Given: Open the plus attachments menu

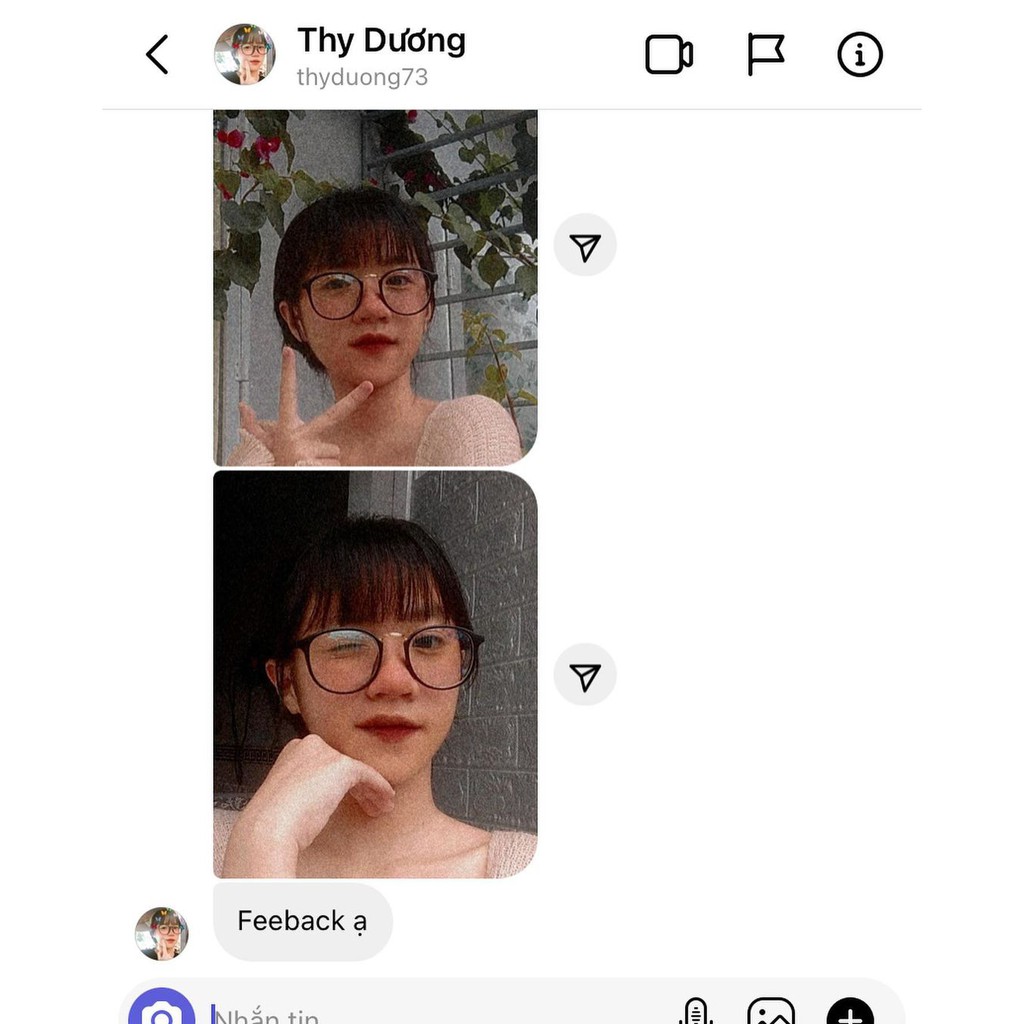Looking at the screenshot, I should click(x=850, y=1012).
